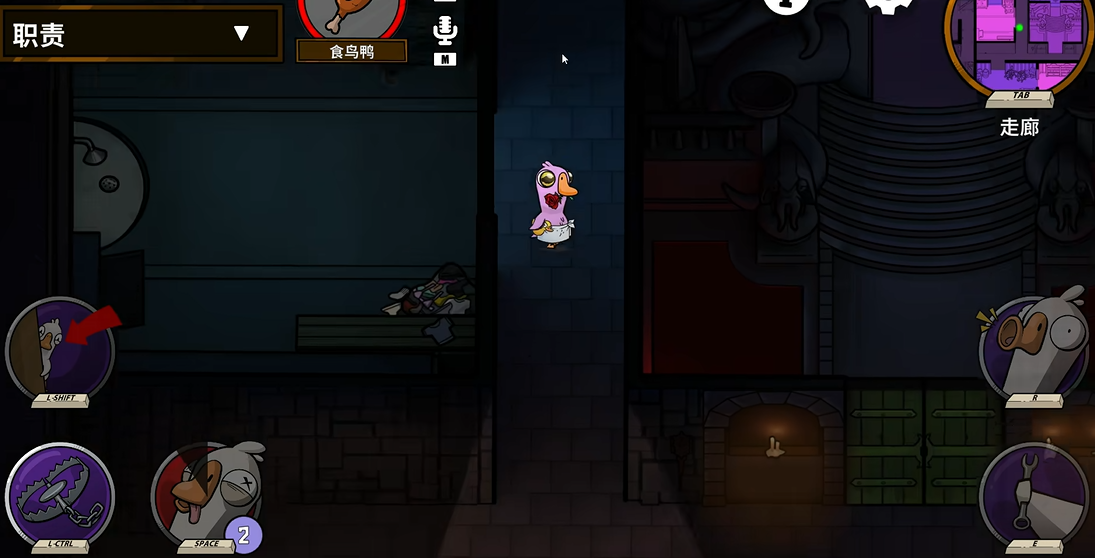Toggle the microphone icon
Image resolution: width=1095 pixels, height=558 pixels.
coord(445,30)
